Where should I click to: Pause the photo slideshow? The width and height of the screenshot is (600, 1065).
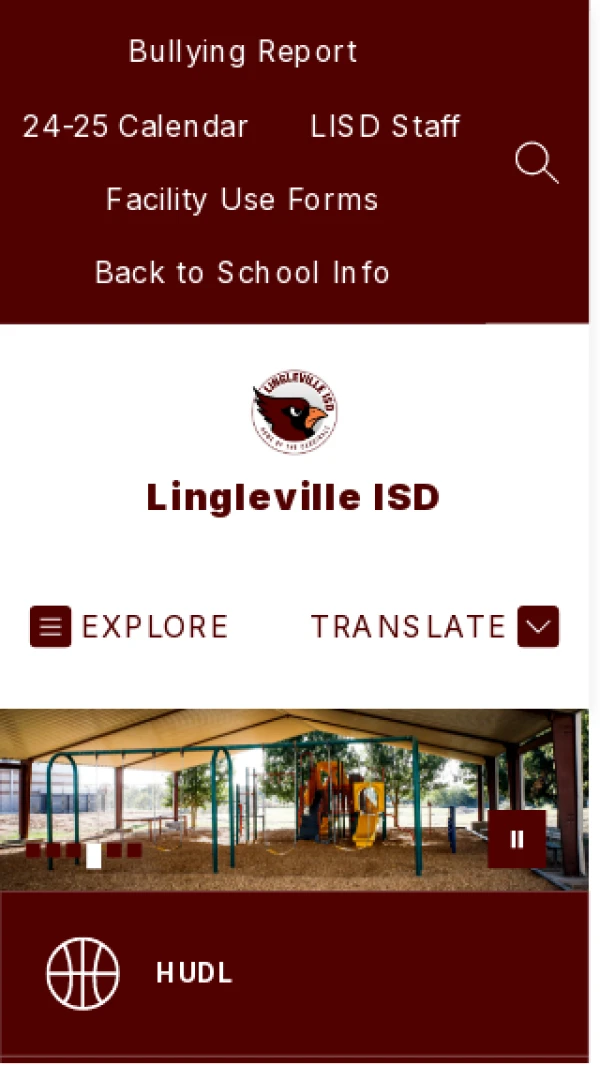pos(516,839)
